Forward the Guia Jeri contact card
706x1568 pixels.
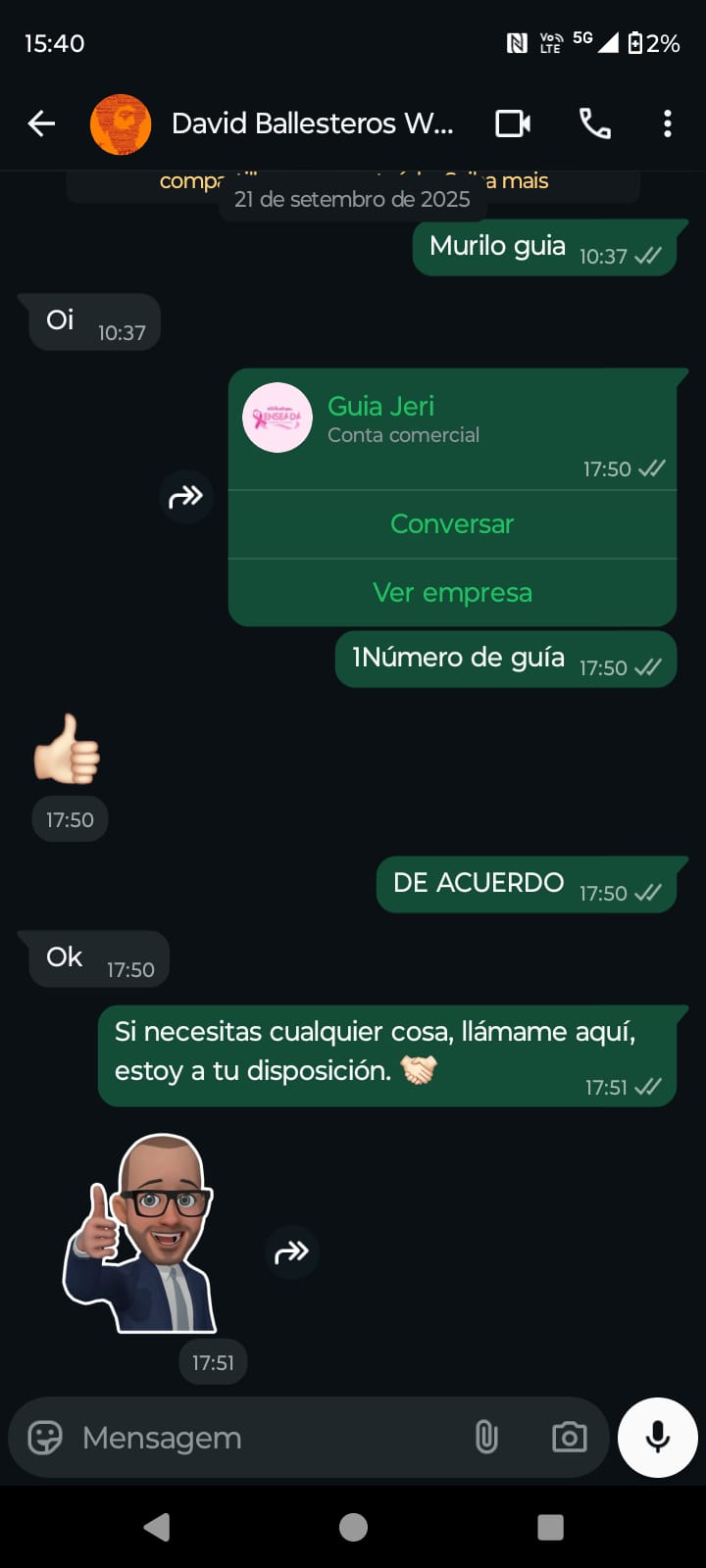tap(185, 497)
